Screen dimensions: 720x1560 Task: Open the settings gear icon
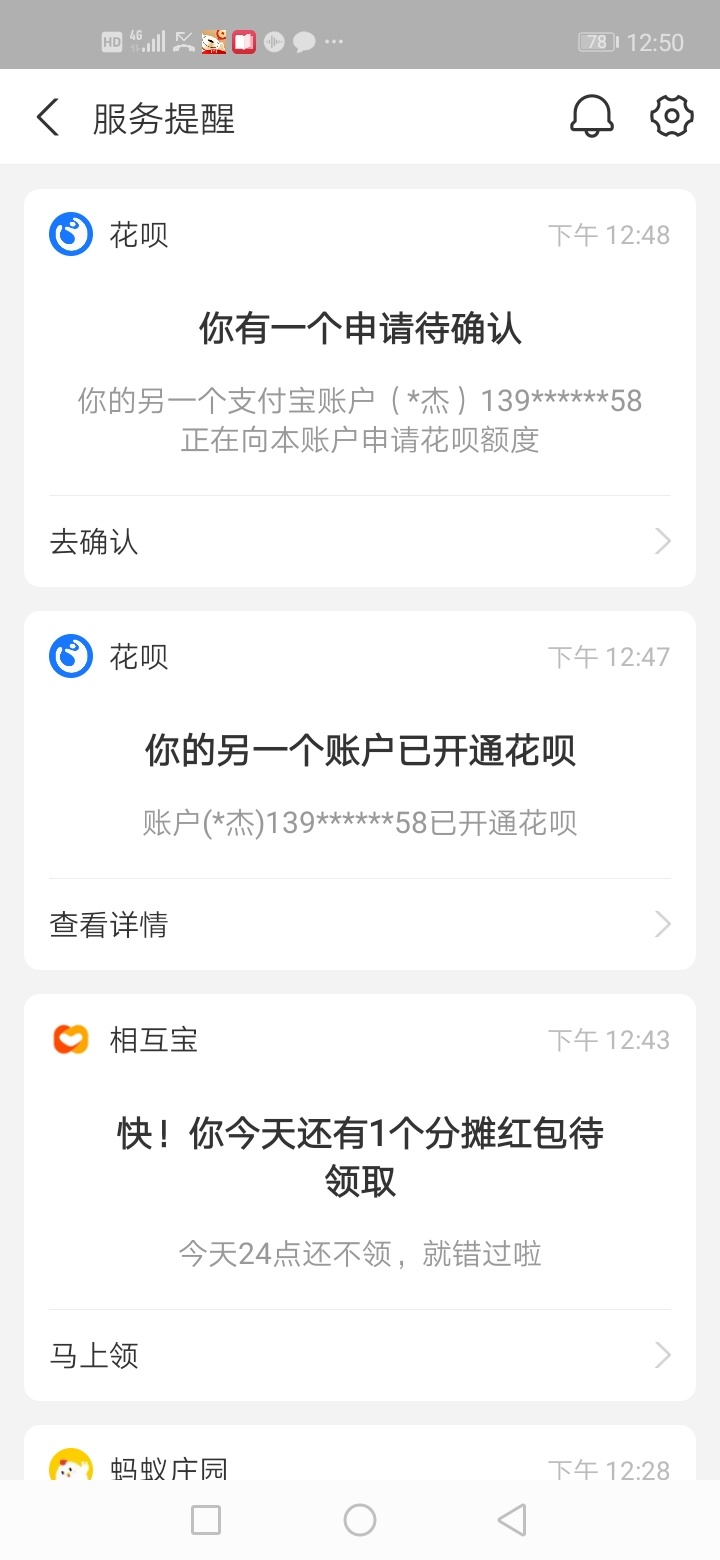tap(672, 117)
